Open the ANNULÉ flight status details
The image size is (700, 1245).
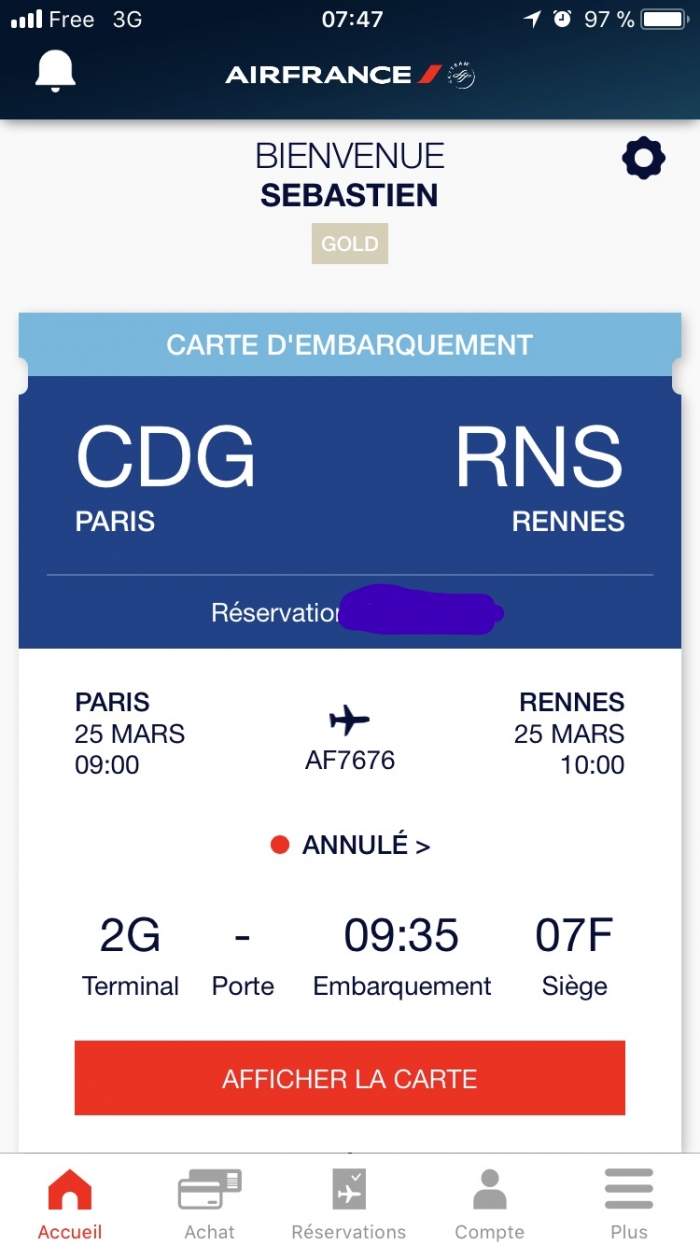352,845
